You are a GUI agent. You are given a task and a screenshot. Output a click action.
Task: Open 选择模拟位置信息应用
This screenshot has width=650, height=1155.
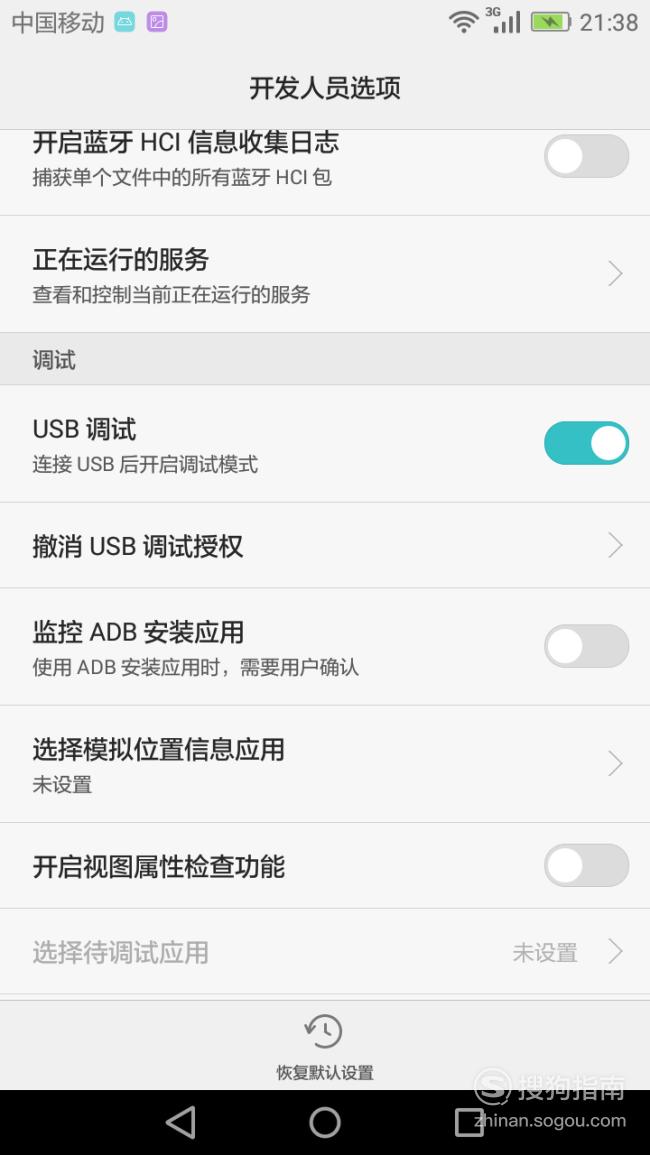coord(325,764)
